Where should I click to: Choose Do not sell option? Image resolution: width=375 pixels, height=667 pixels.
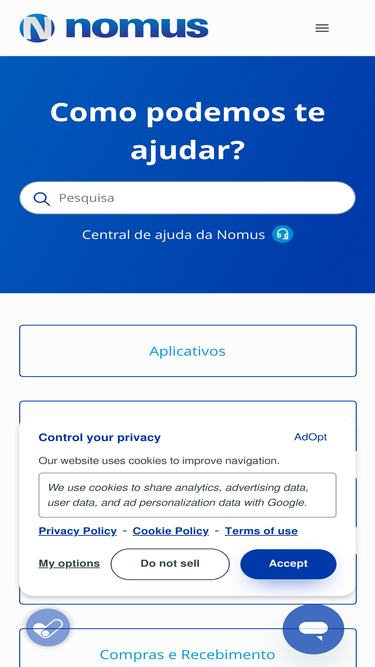pos(170,564)
